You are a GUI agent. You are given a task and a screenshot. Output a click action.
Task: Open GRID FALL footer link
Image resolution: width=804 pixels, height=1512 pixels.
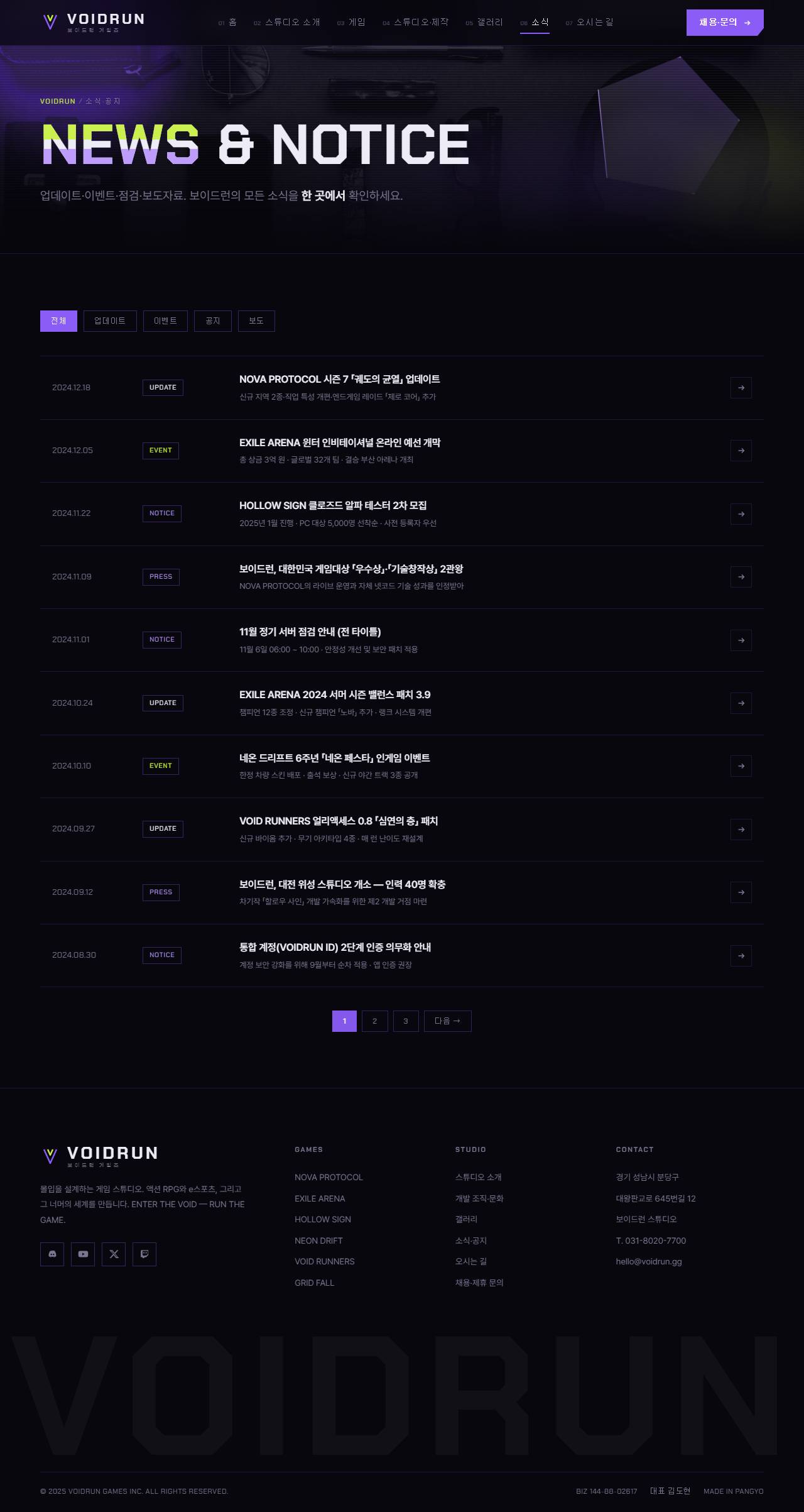tap(315, 1283)
